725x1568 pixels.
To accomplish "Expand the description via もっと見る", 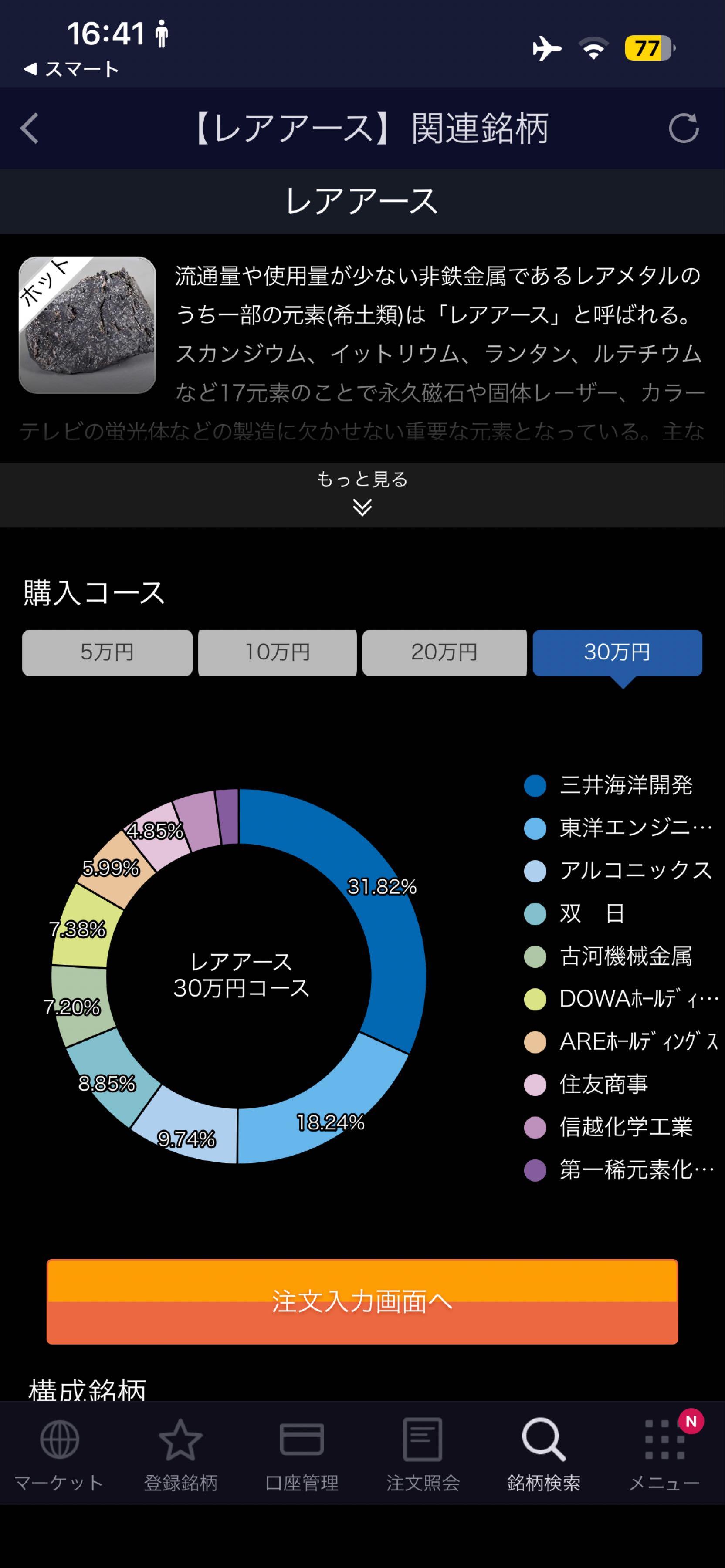I will 362,480.
